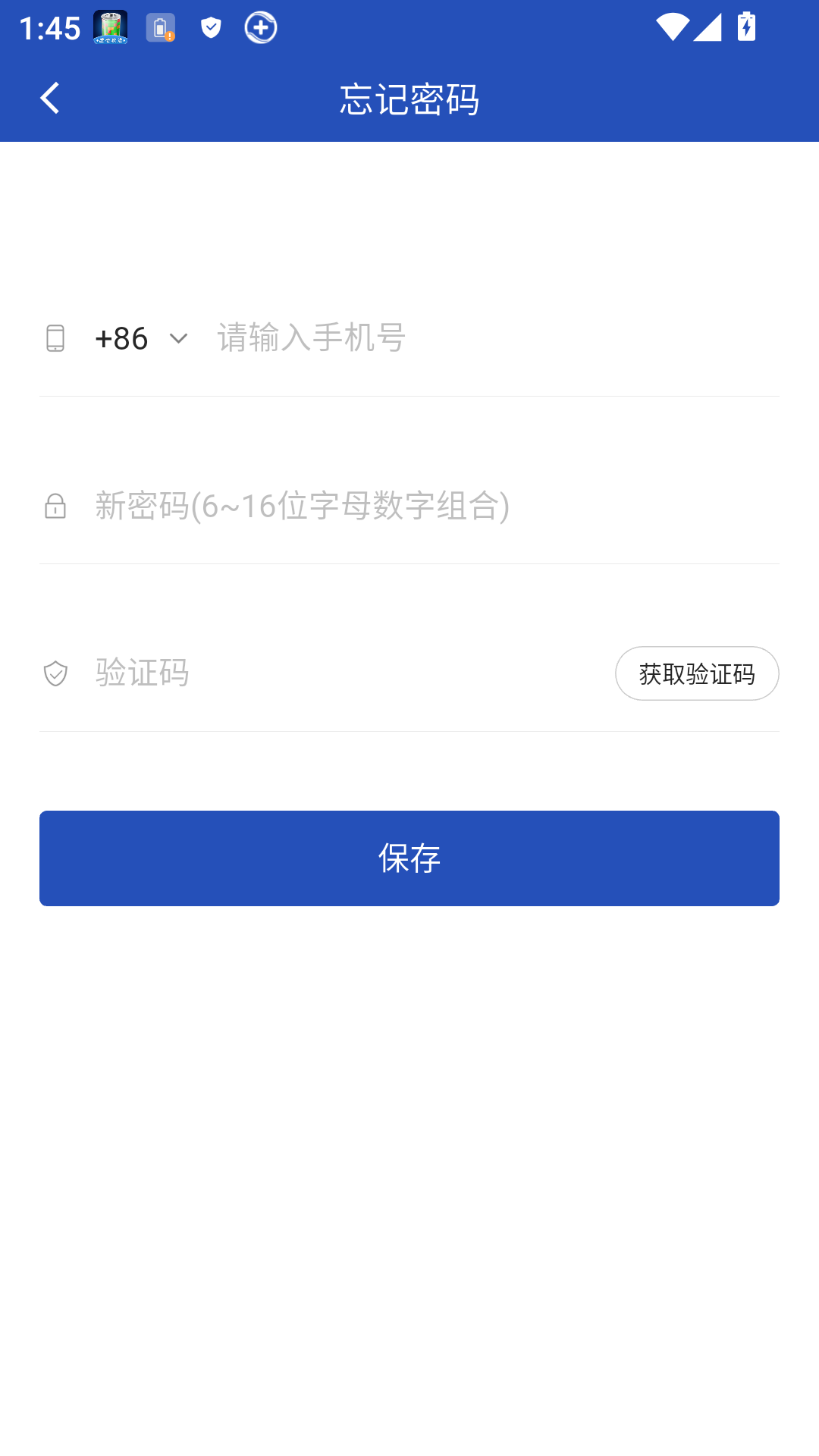Click the battery notification icon with warning badge
This screenshot has height=1456, width=819.
[x=159, y=27]
